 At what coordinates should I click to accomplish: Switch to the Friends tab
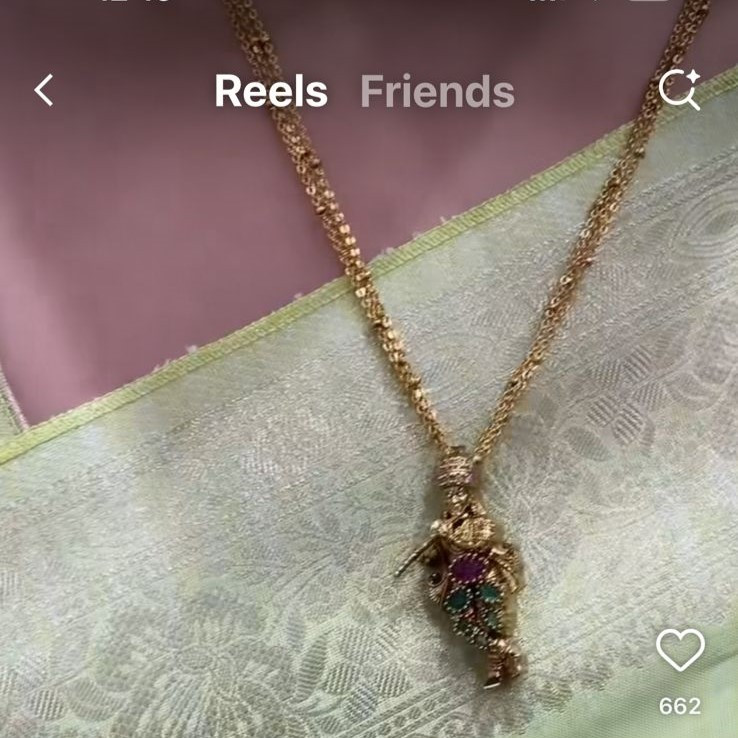tap(437, 92)
